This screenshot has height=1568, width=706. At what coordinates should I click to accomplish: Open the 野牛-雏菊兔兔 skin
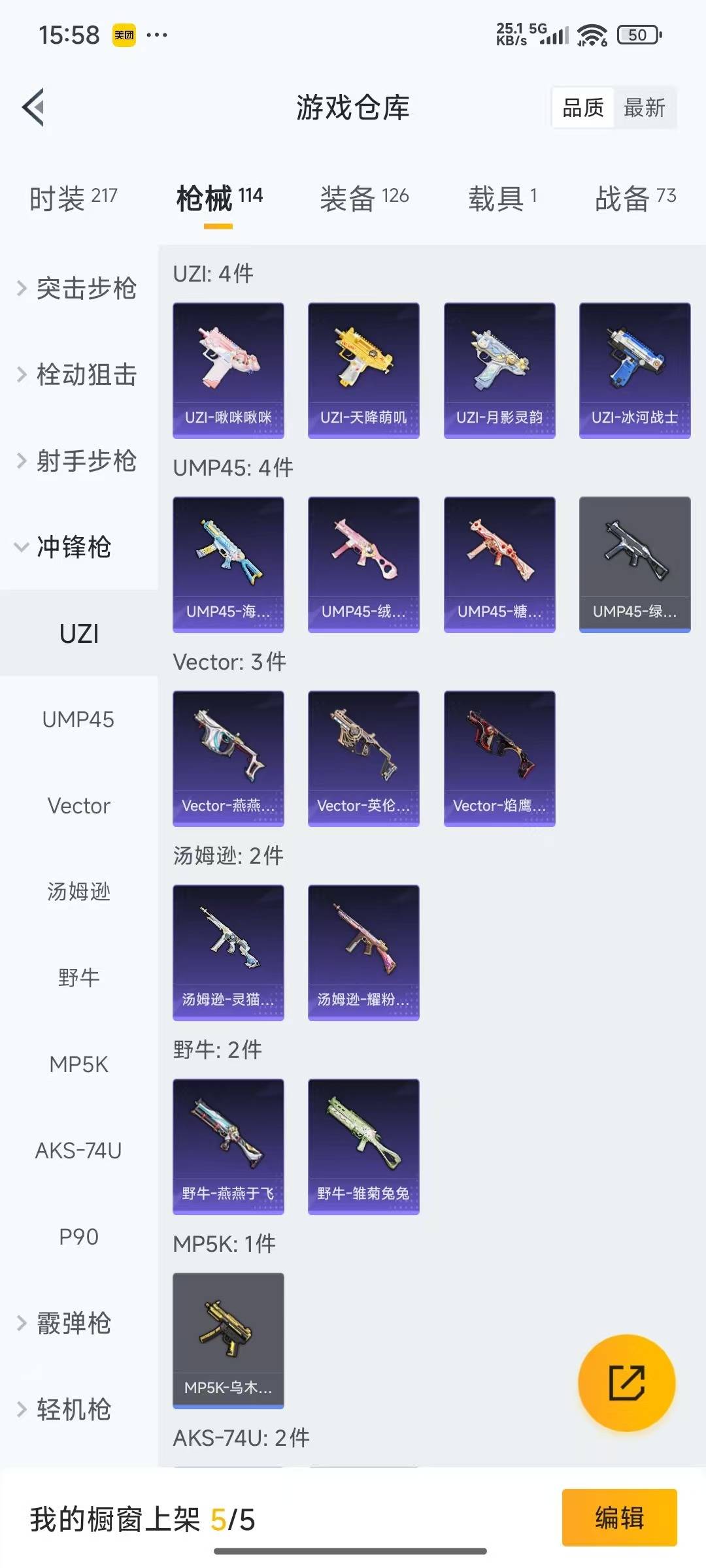[363, 1146]
